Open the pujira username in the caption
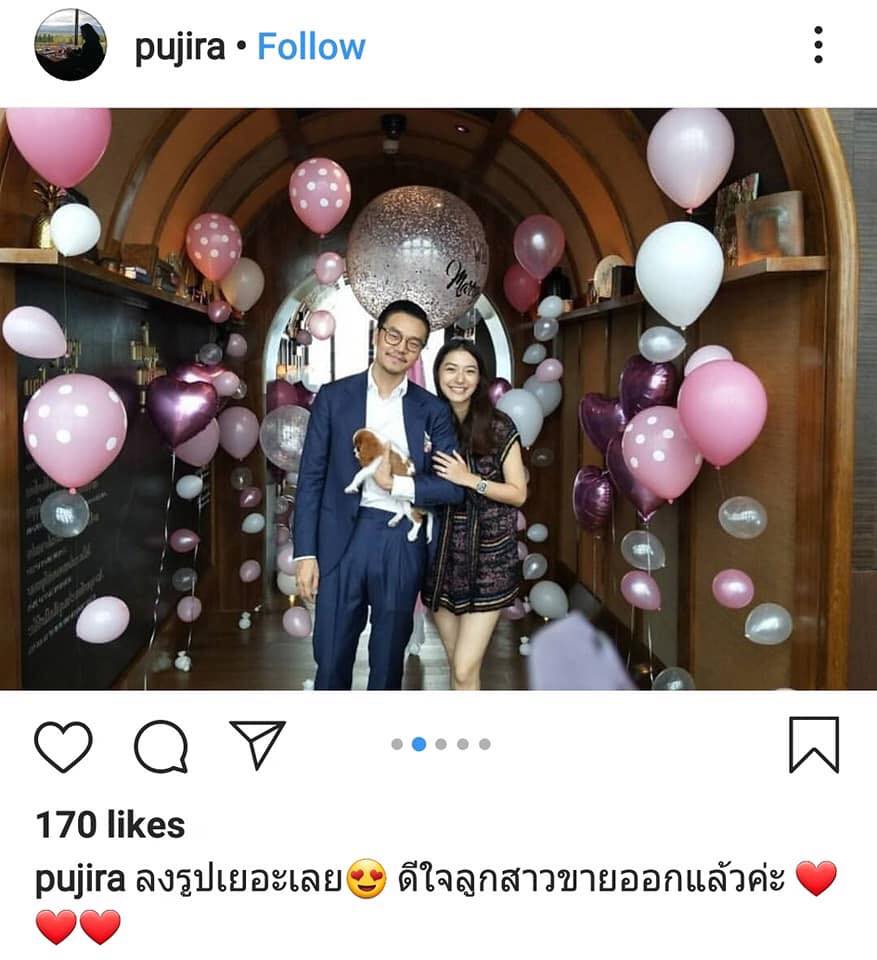This screenshot has width=877, height=960. (x=80, y=880)
